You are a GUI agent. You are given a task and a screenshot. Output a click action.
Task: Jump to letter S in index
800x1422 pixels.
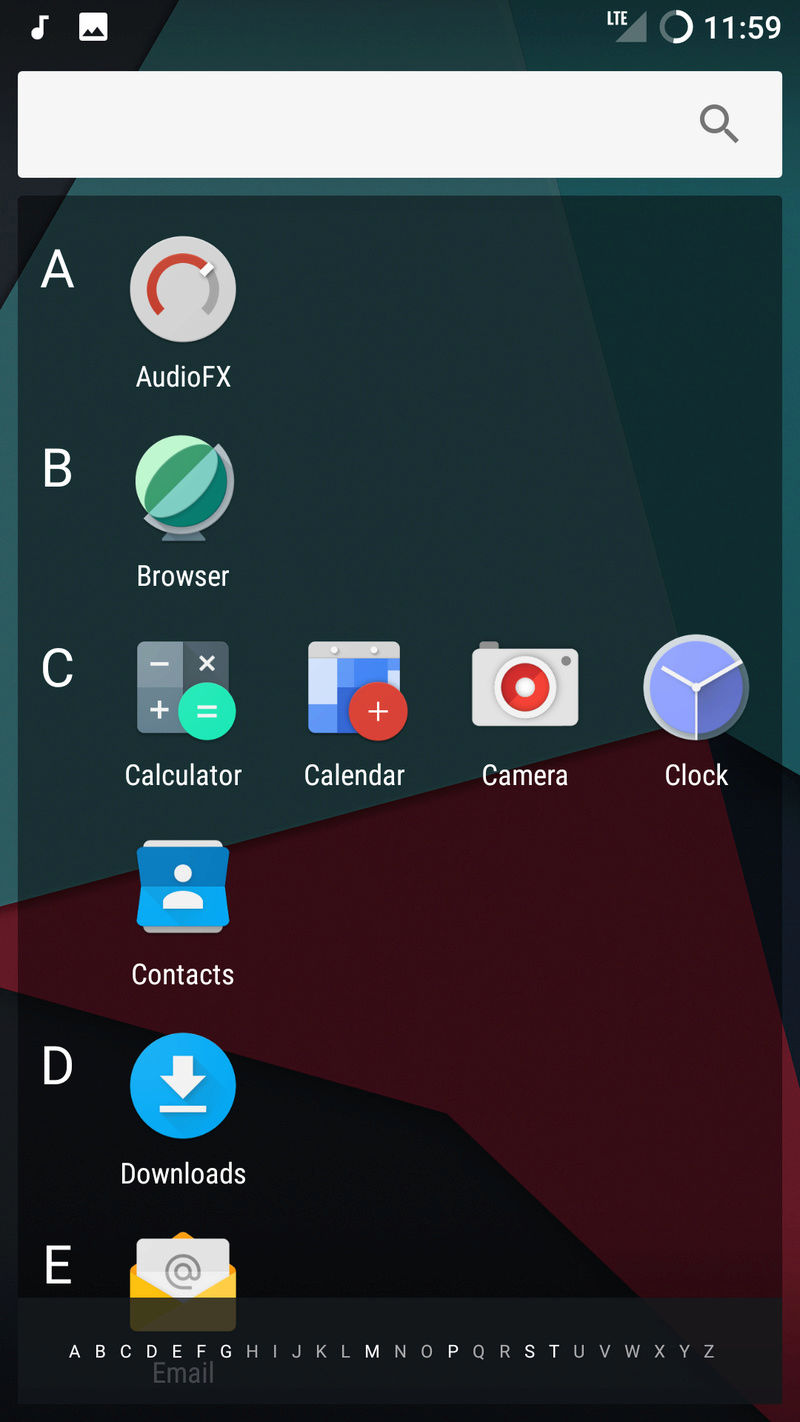[x=529, y=1352]
